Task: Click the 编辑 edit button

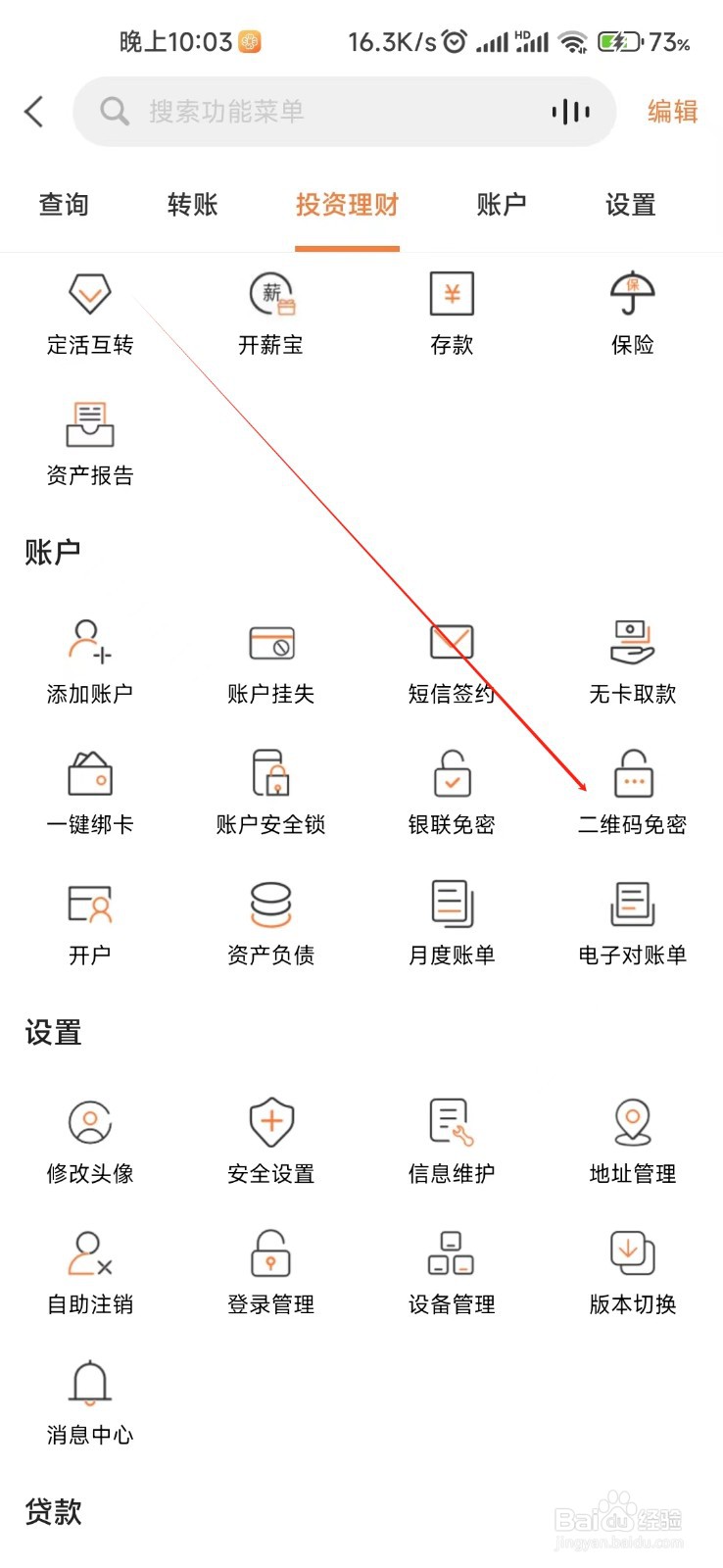Action: click(x=672, y=112)
